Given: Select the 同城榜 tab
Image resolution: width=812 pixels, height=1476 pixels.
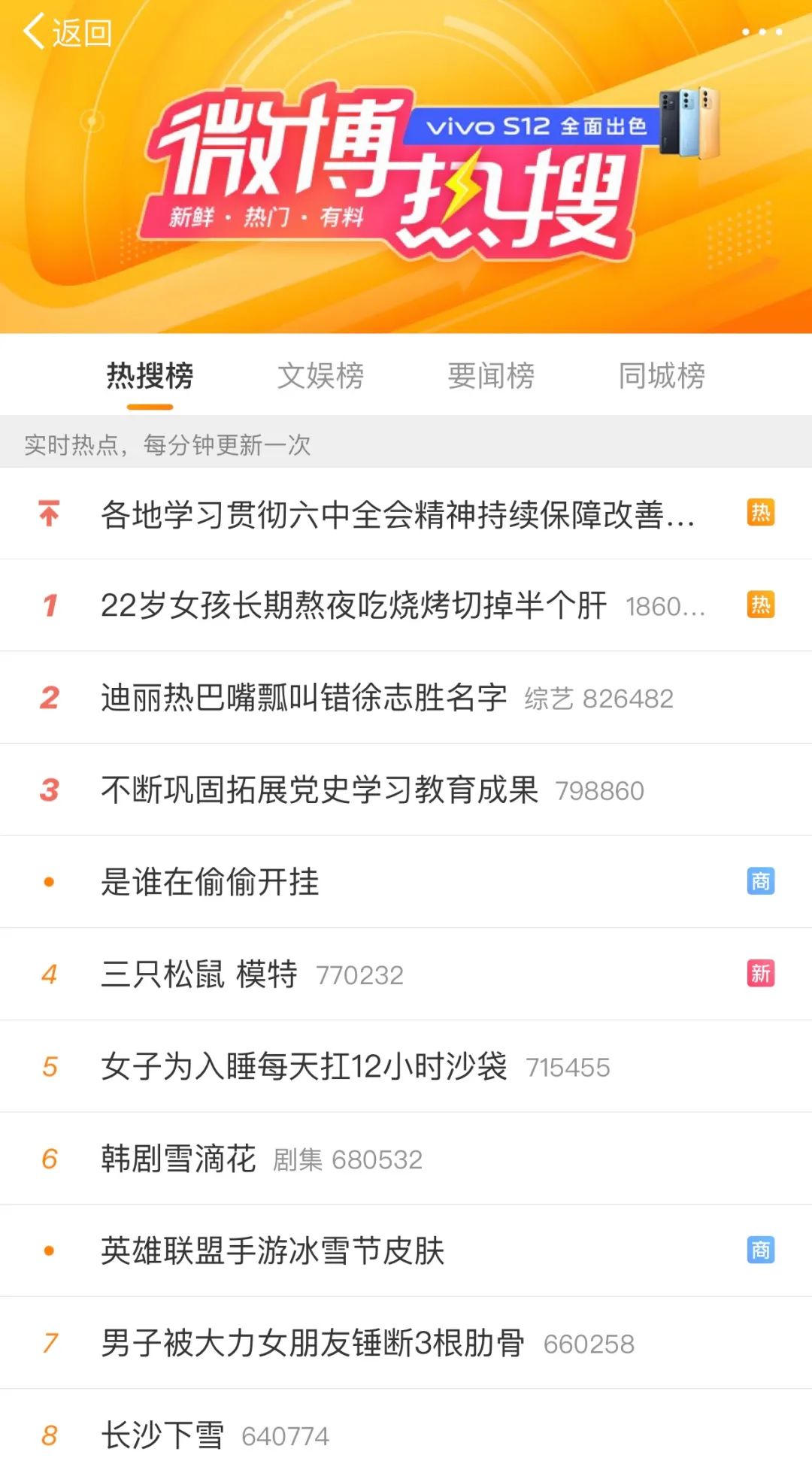Looking at the screenshot, I should coord(662,376).
